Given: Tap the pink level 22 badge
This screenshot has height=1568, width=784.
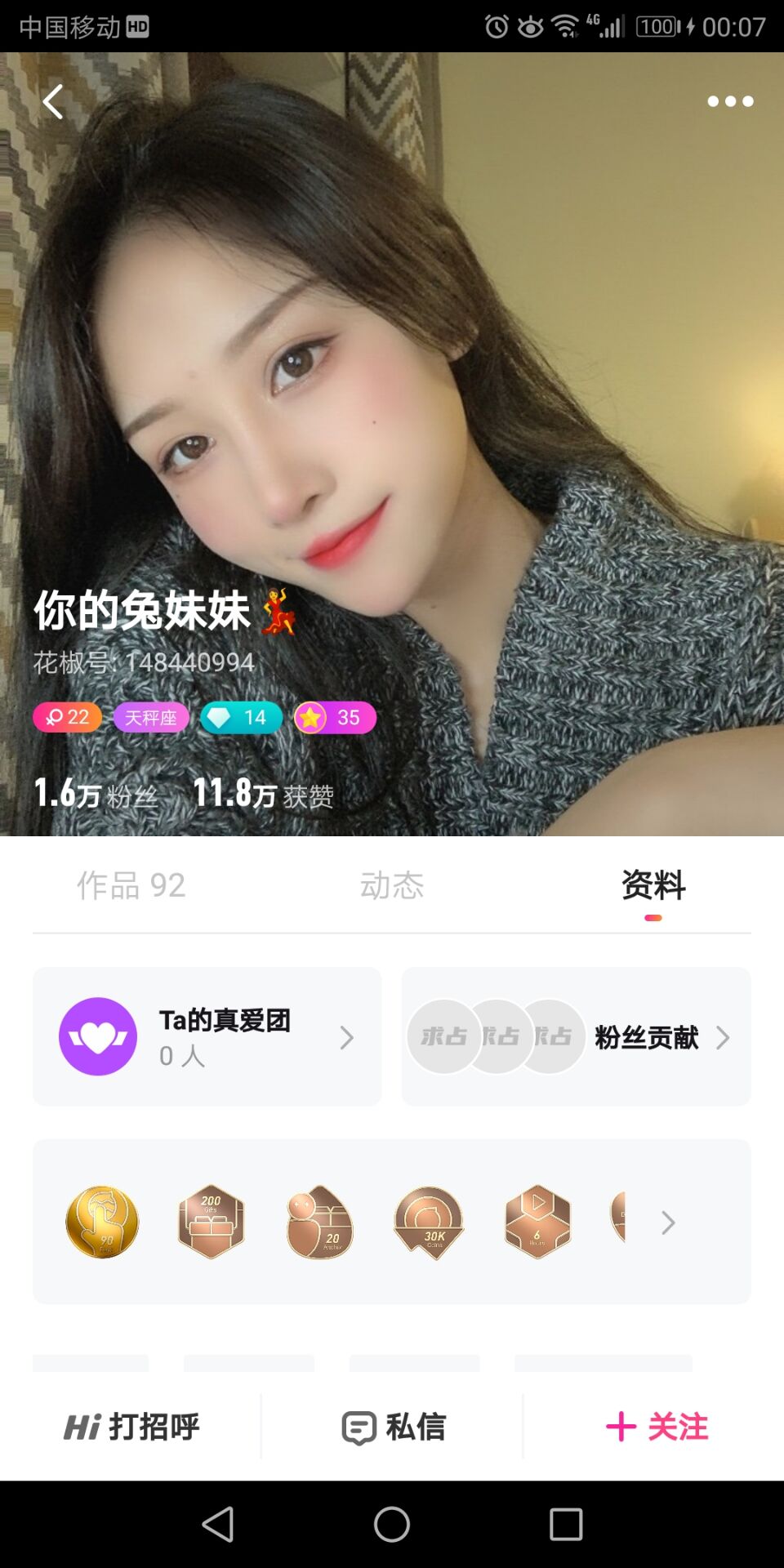Looking at the screenshot, I should click(x=67, y=718).
